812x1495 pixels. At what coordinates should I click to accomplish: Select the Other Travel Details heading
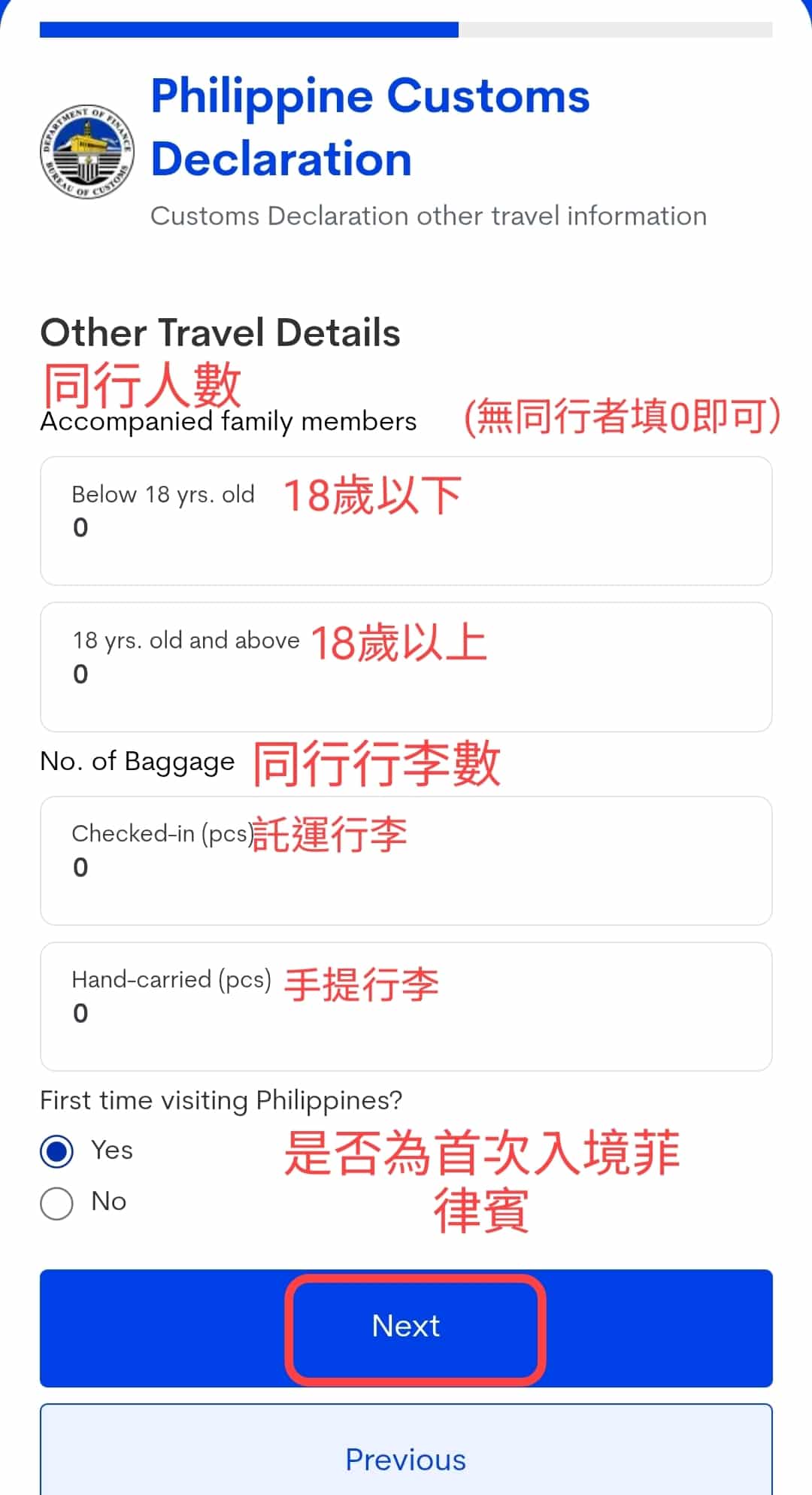click(220, 332)
